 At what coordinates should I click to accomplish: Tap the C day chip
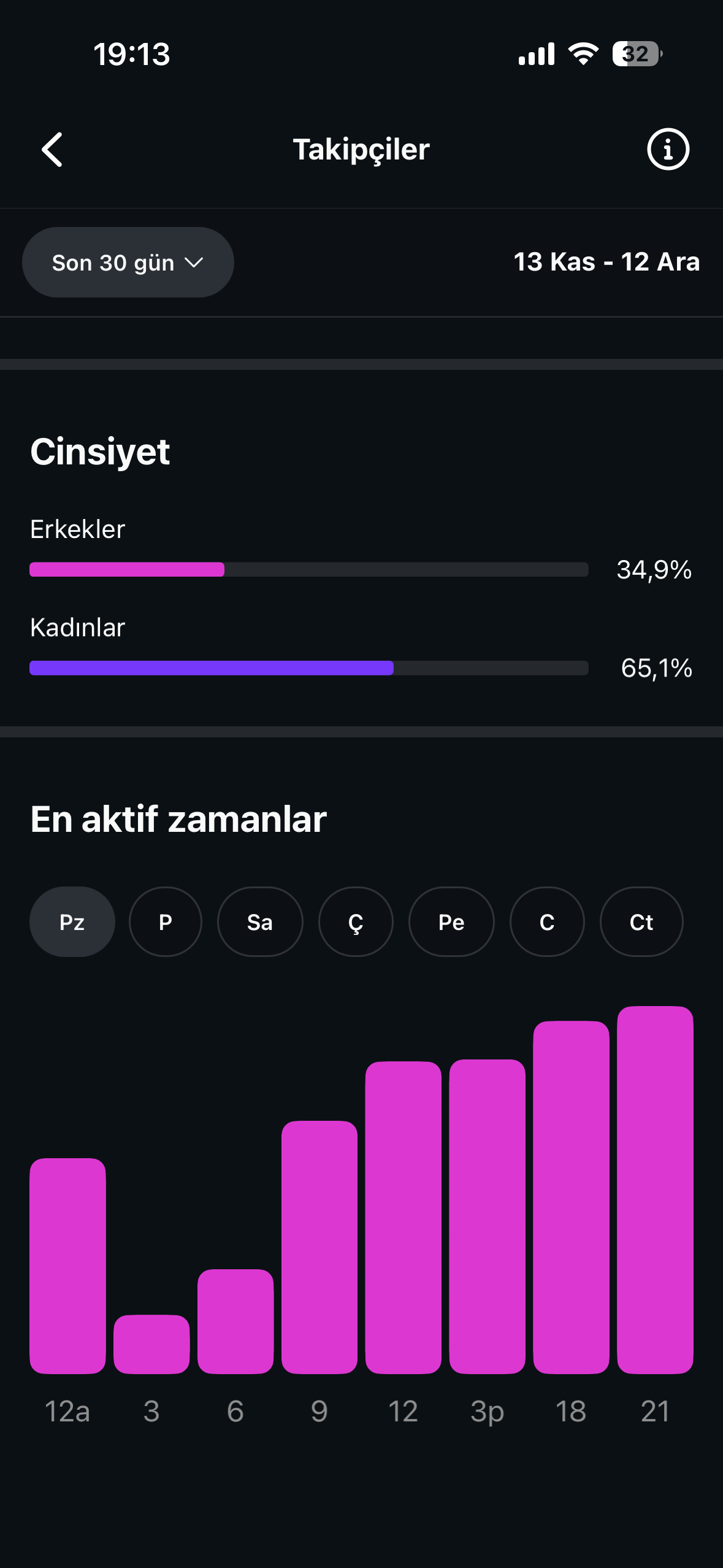tap(547, 921)
